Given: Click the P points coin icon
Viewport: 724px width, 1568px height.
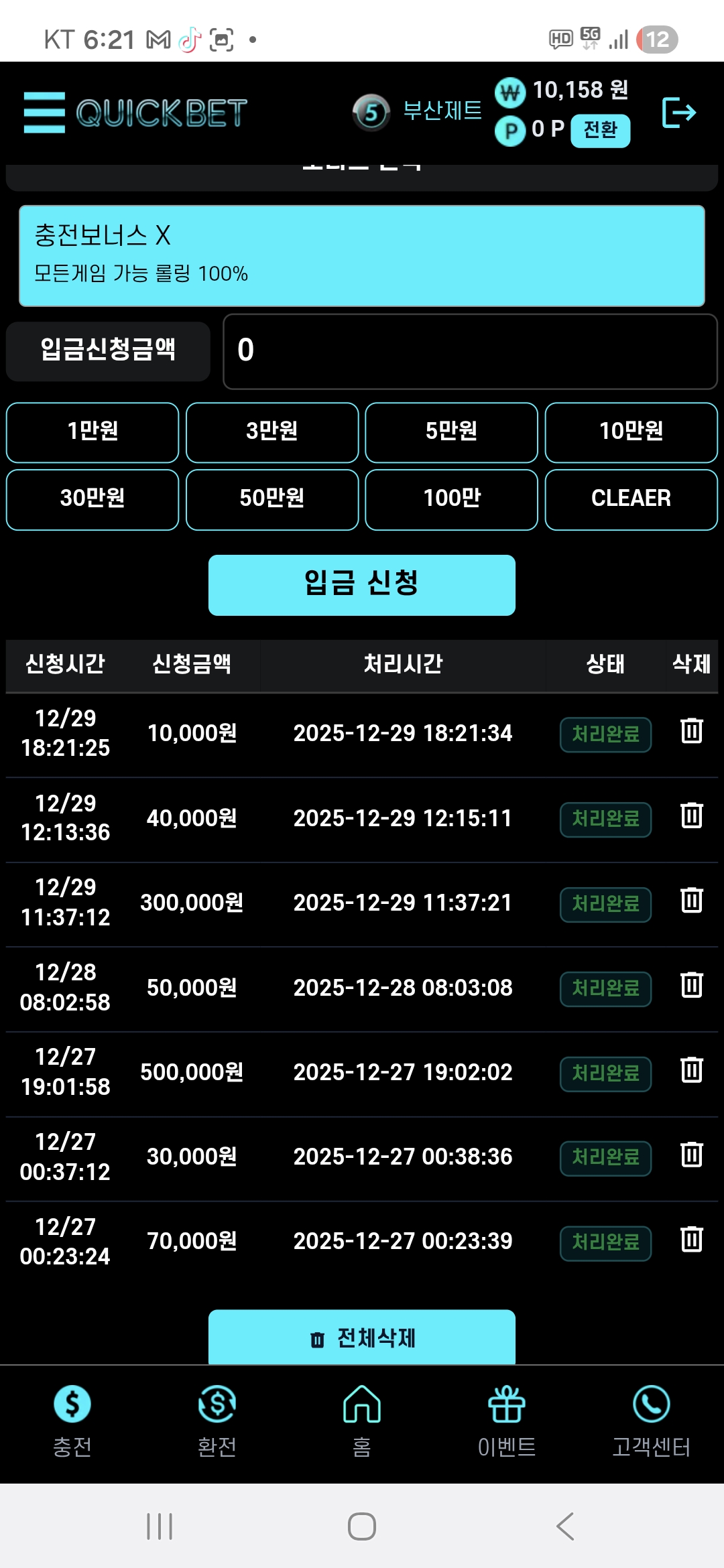Looking at the screenshot, I should click(509, 132).
